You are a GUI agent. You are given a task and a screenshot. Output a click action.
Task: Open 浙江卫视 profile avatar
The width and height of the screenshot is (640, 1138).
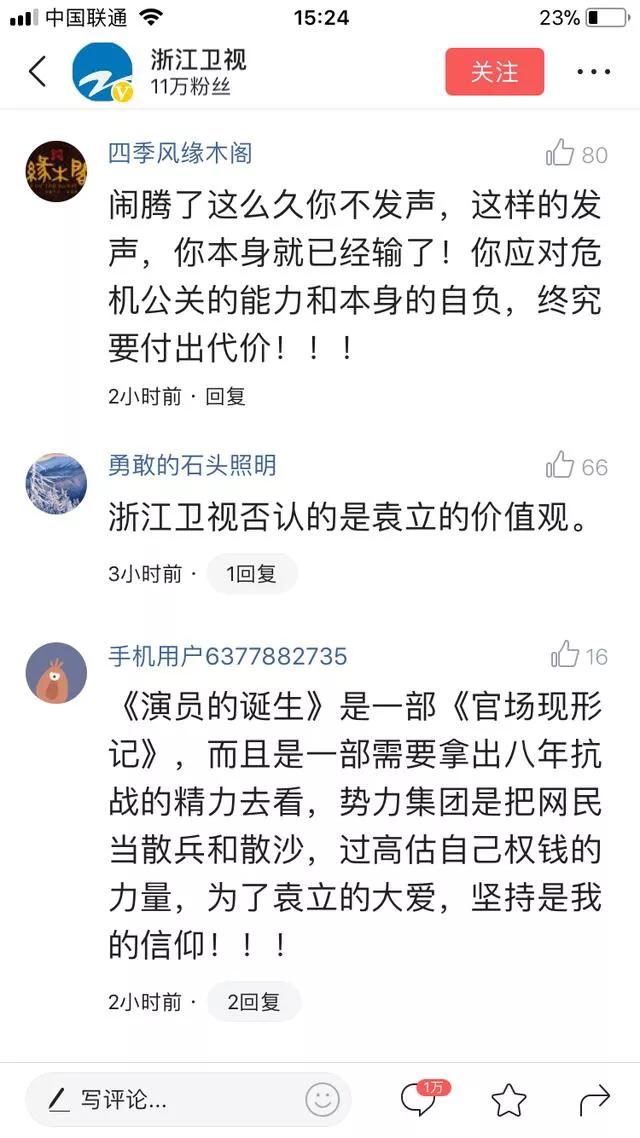(x=102, y=72)
